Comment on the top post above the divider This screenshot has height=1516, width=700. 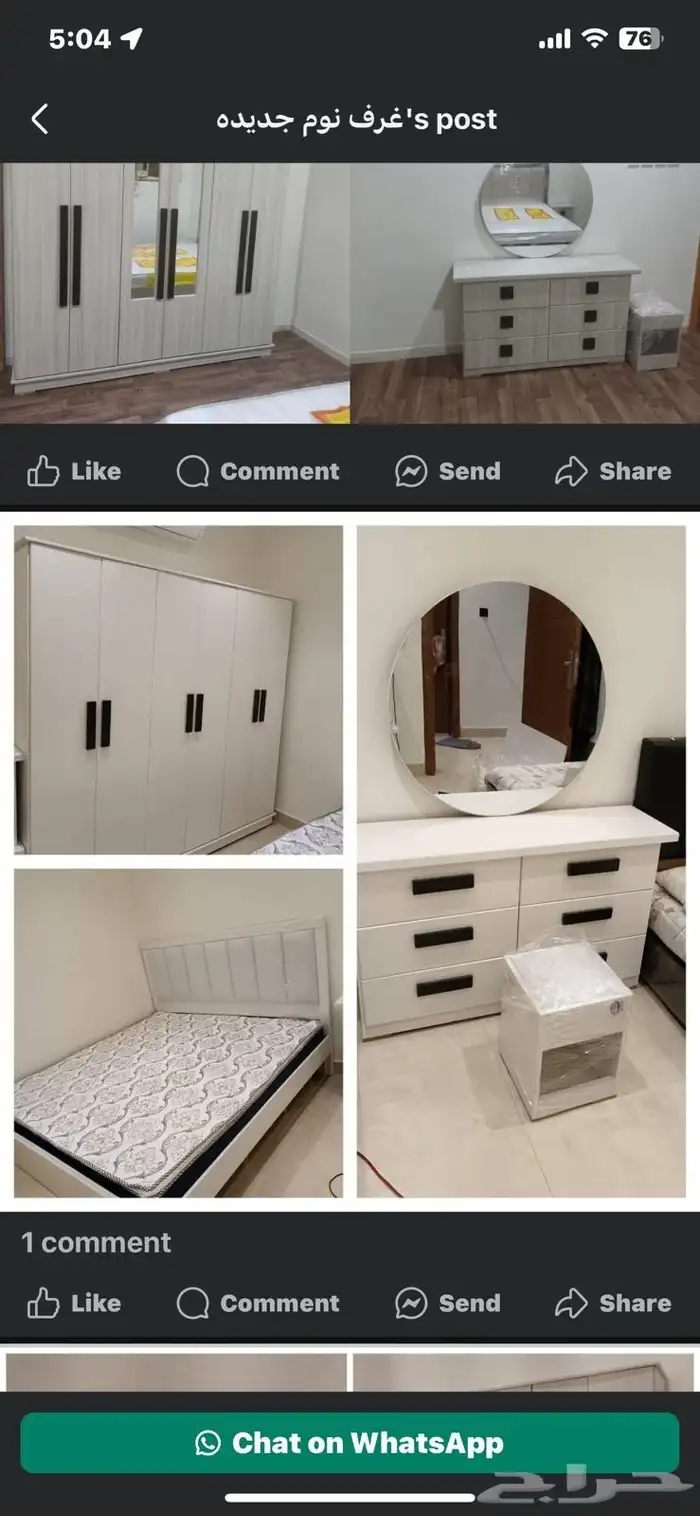tap(258, 471)
